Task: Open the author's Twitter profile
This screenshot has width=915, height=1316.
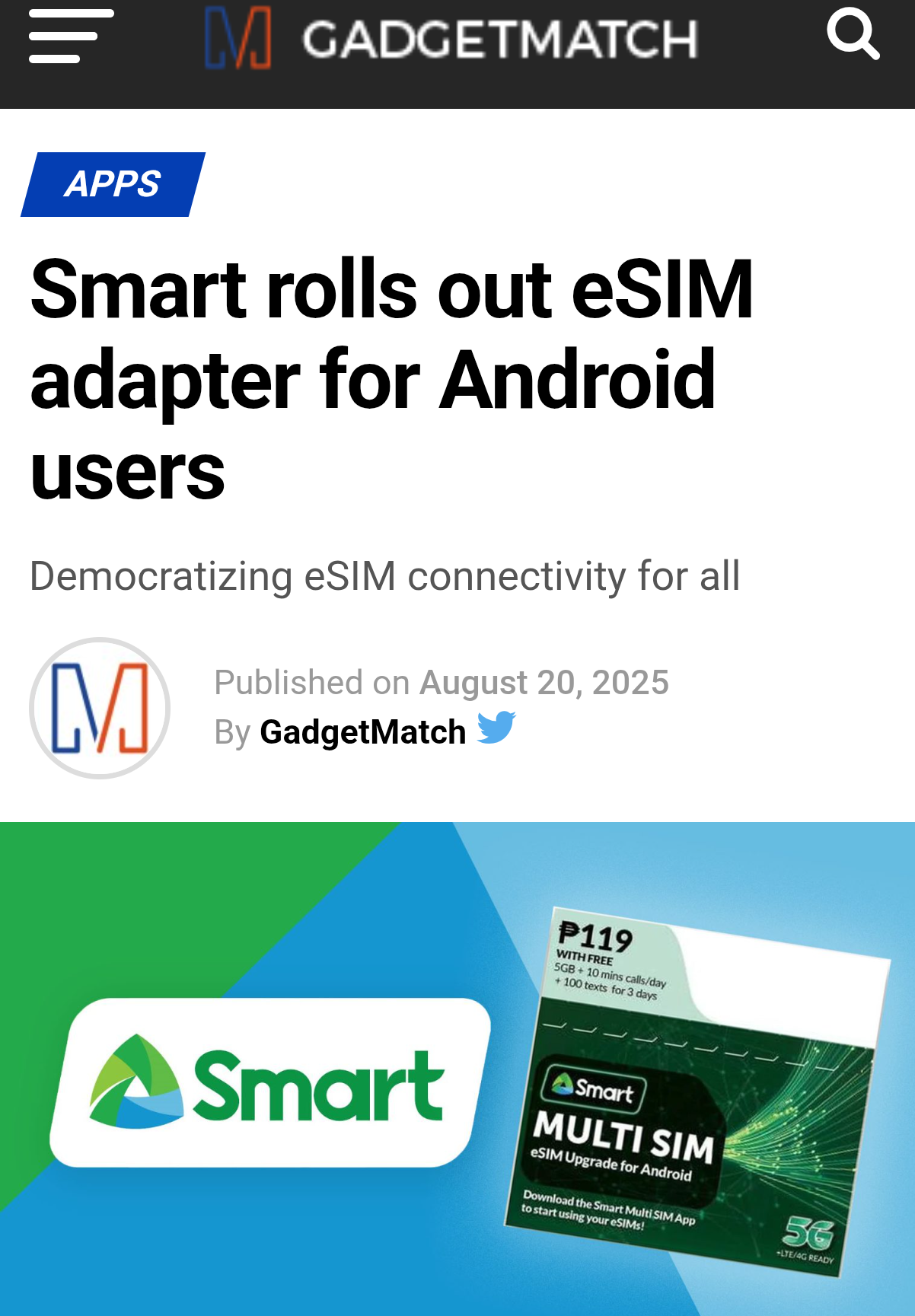Action: 496,728
